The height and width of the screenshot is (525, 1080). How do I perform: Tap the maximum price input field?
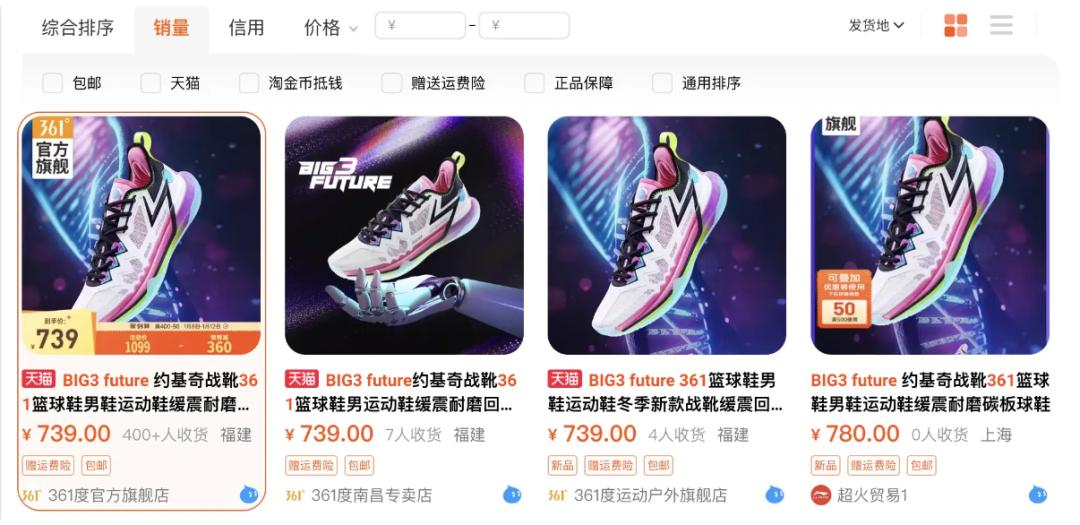tap(524, 26)
